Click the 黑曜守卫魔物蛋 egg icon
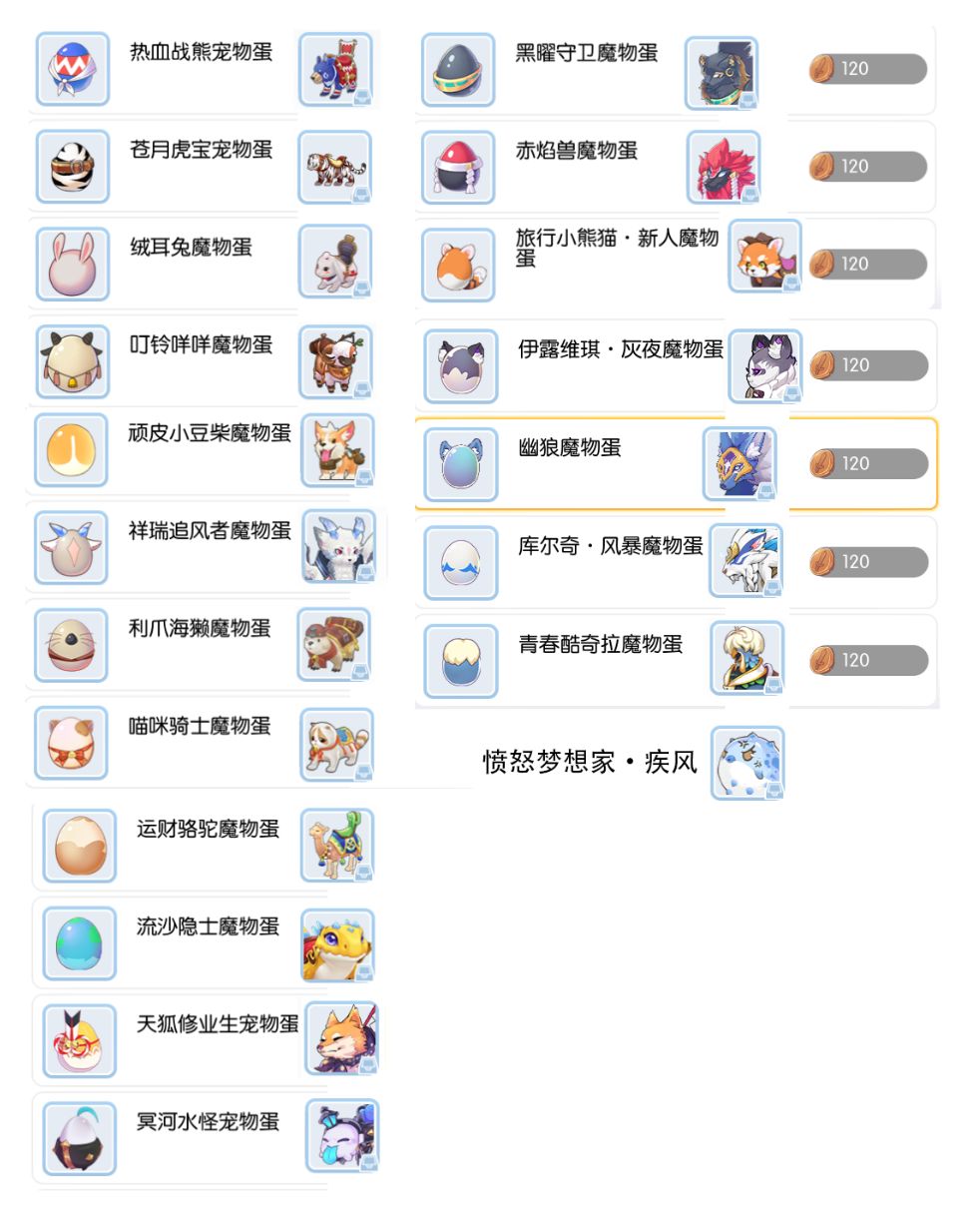980x1207 pixels. click(x=458, y=70)
